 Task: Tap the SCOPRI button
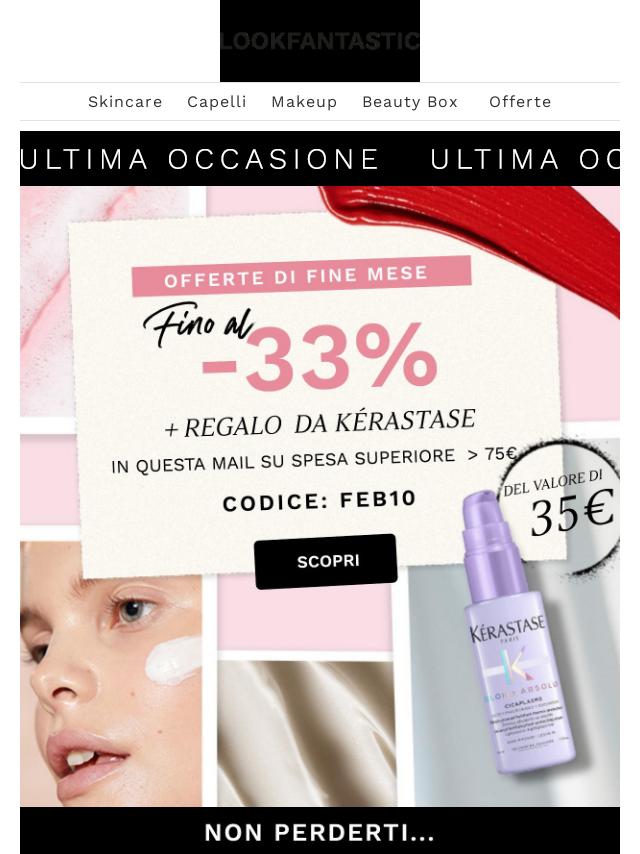pyautogui.click(x=326, y=561)
